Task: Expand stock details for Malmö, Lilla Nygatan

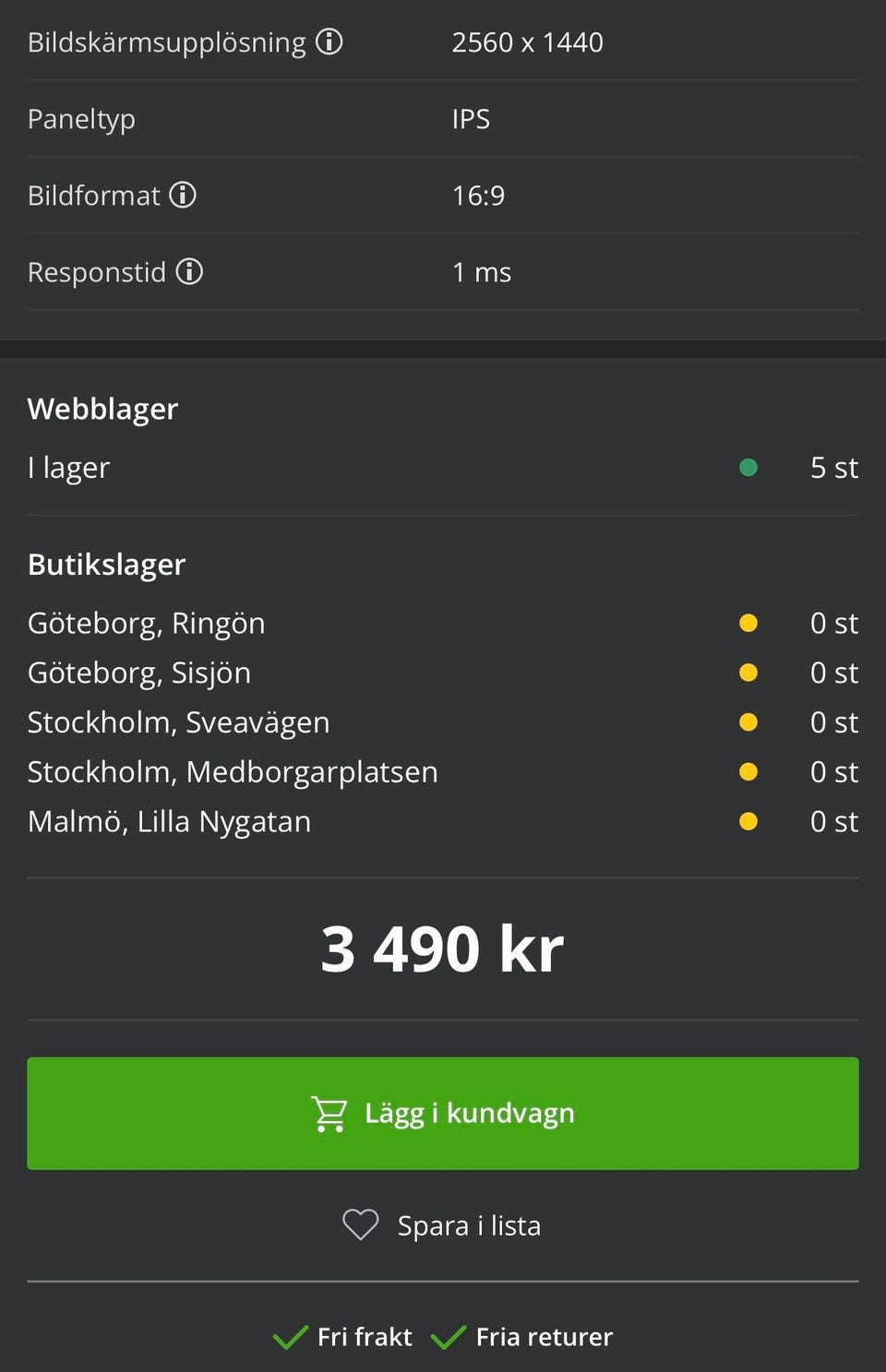Action: point(169,821)
